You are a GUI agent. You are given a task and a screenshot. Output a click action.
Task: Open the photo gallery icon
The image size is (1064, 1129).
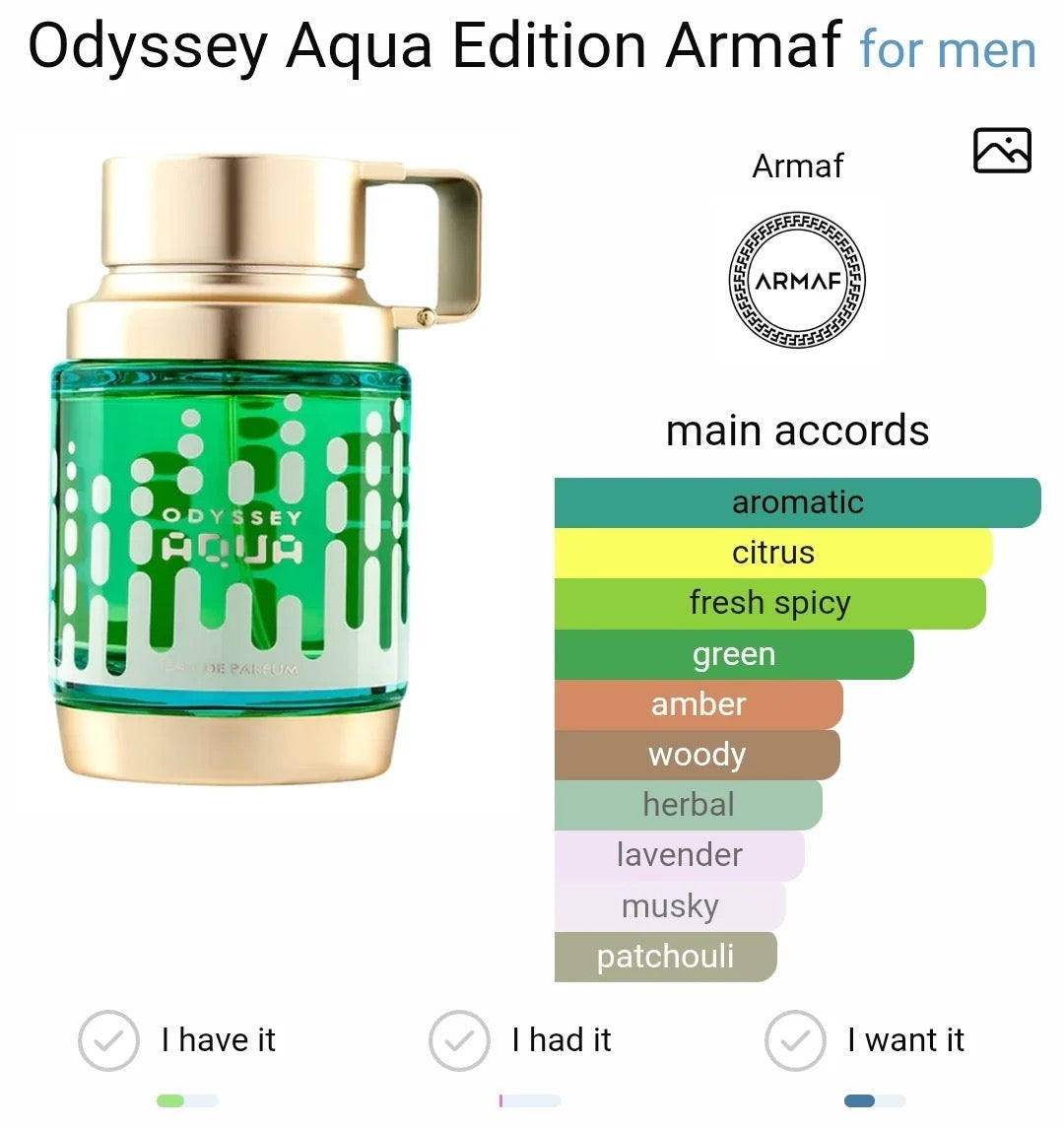click(x=1001, y=151)
